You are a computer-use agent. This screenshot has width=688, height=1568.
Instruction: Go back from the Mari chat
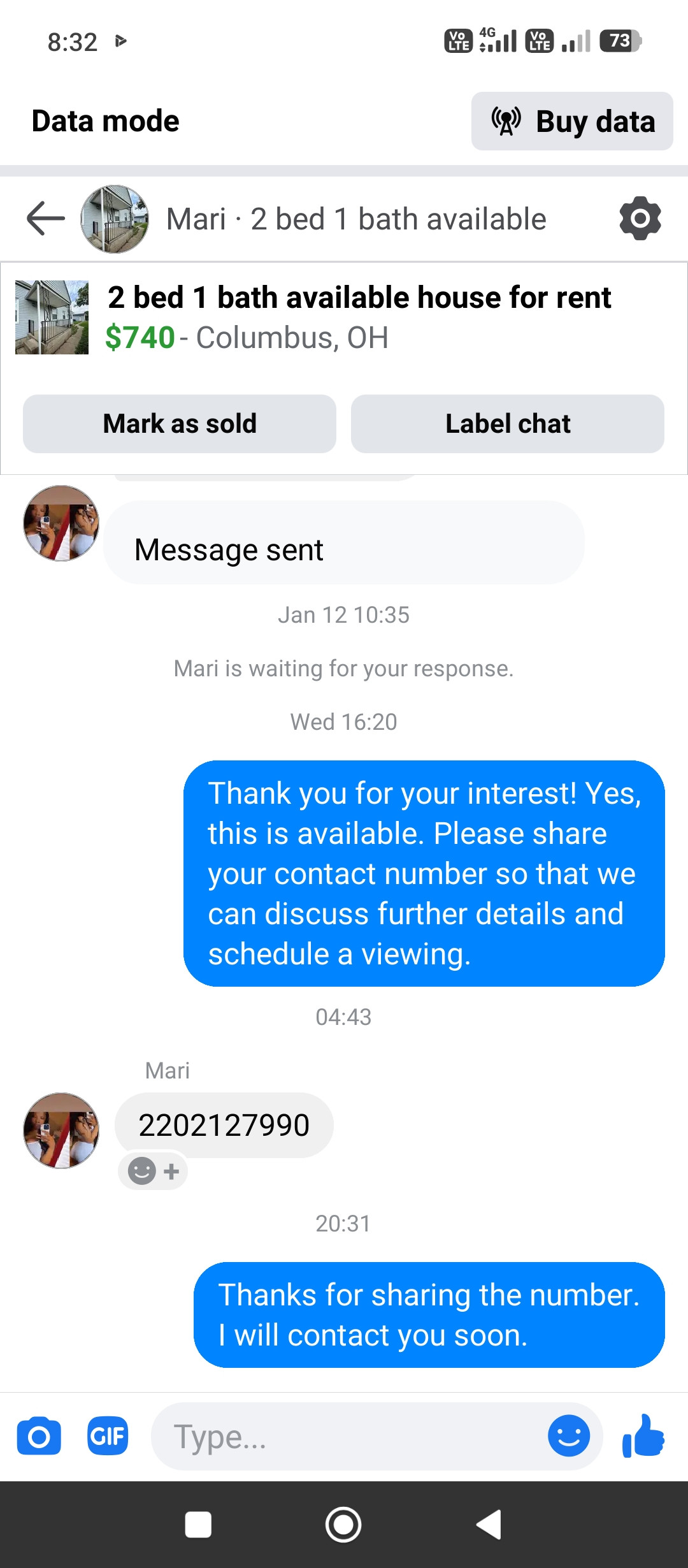click(x=46, y=219)
